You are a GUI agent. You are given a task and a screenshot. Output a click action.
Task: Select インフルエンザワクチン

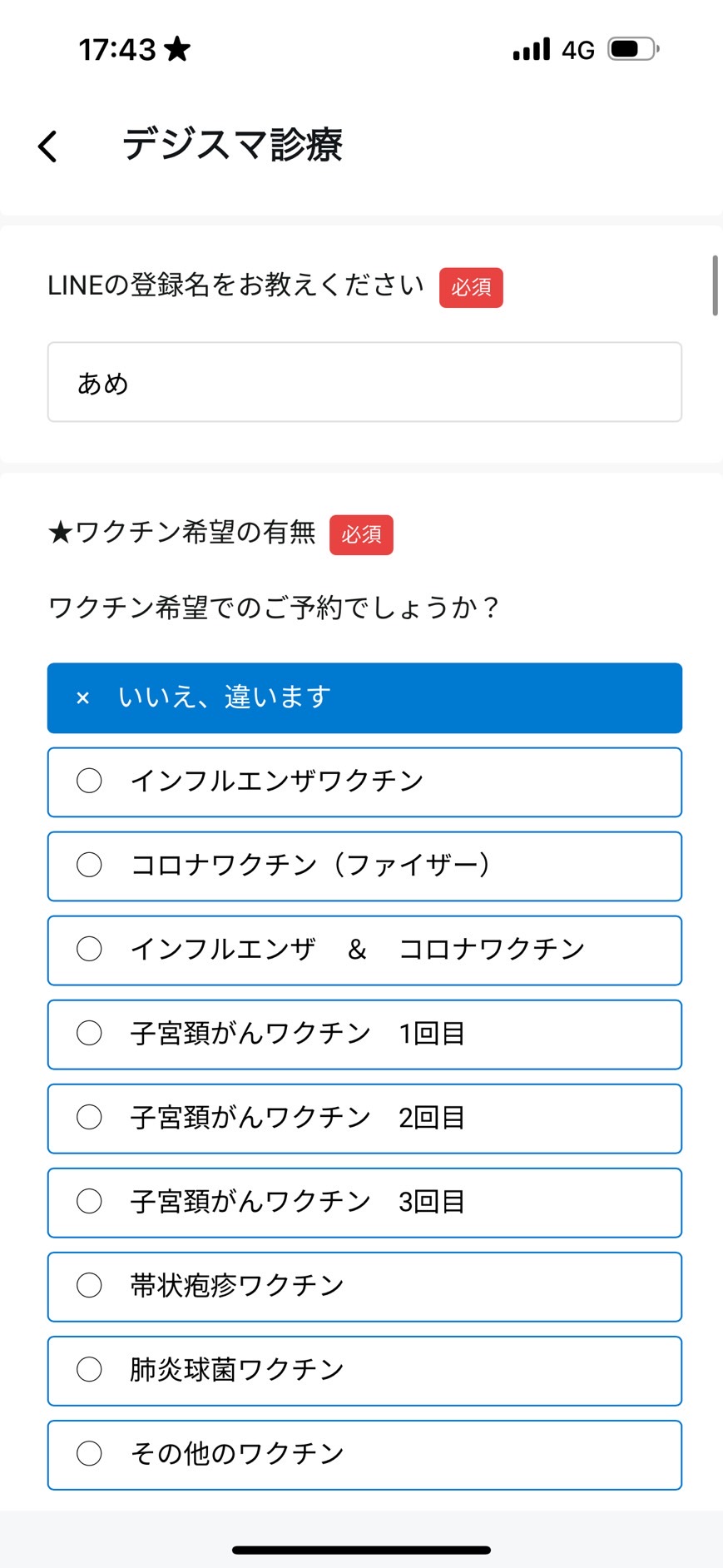coord(364,782)
